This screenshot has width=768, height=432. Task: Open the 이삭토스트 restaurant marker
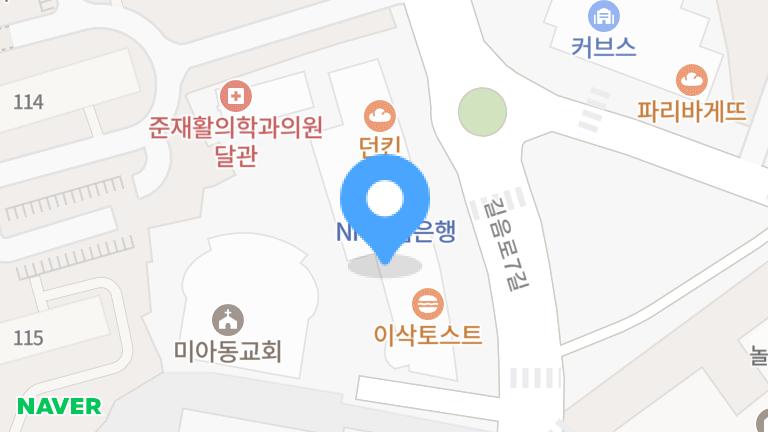[428, 303]
